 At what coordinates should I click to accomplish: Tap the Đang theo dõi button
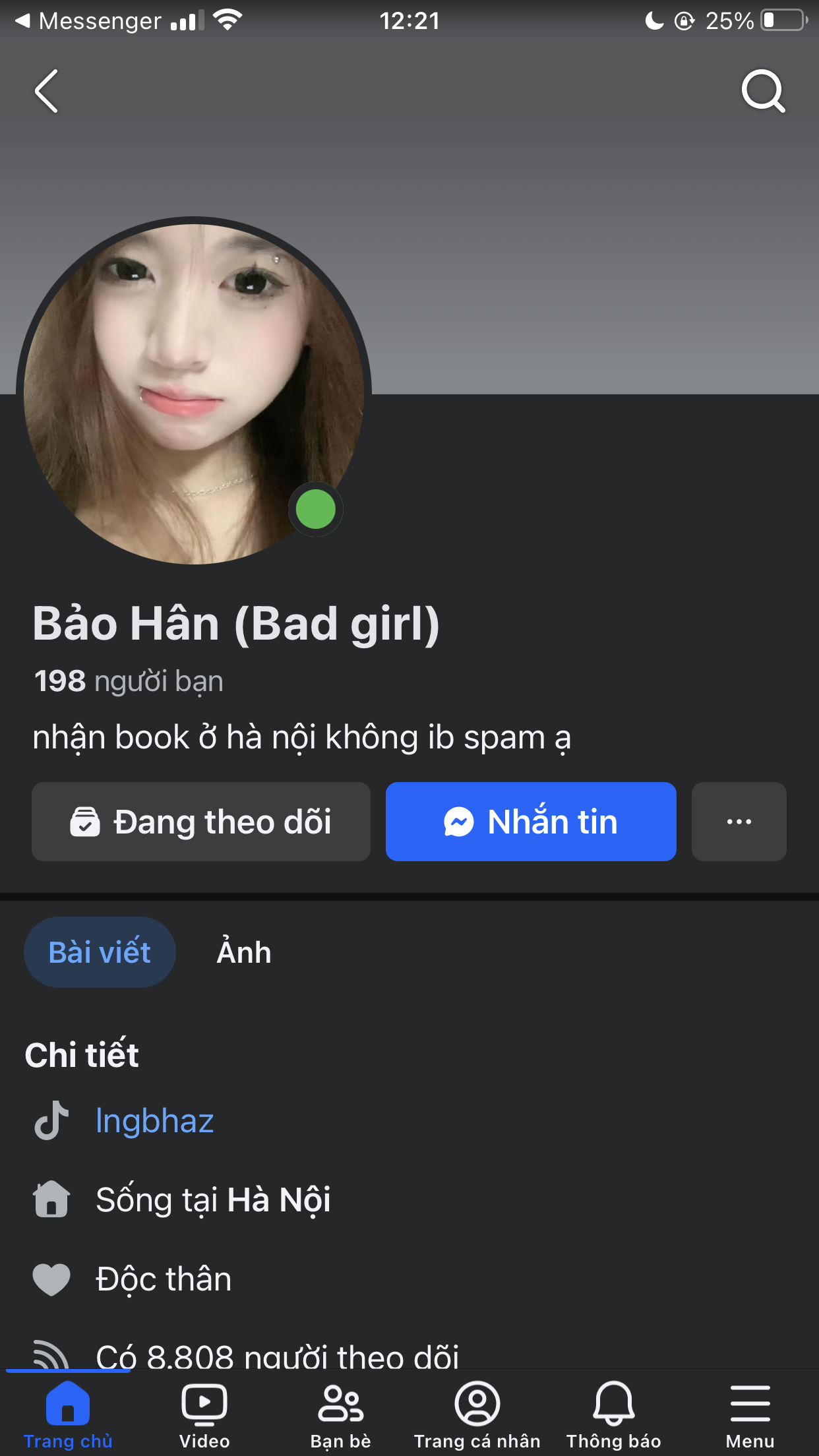201,822
